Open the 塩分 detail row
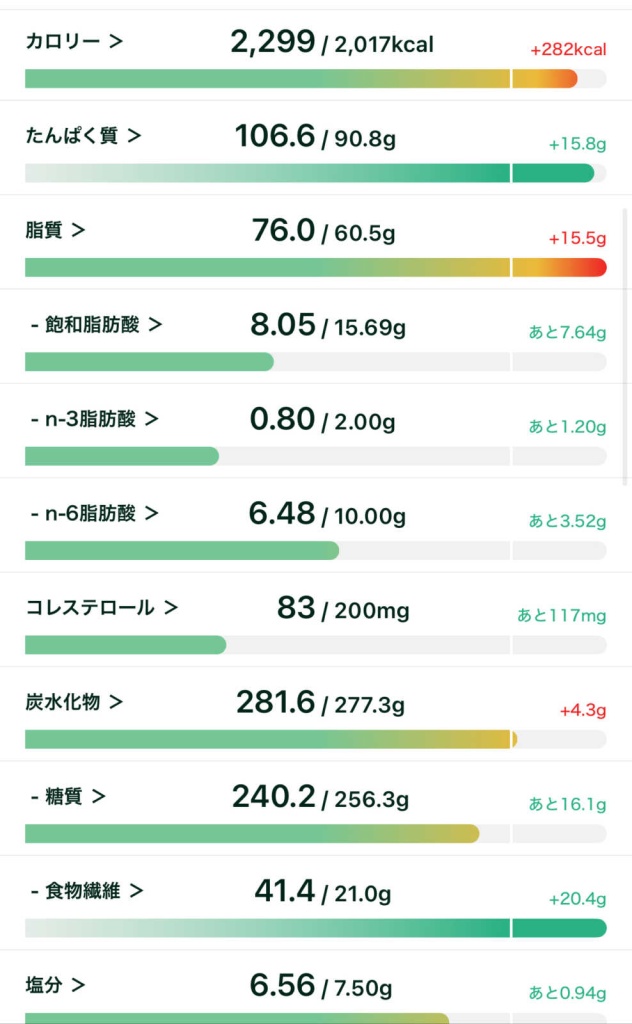This screenshot has width=632, height=1024. click(x=55, y=985)
